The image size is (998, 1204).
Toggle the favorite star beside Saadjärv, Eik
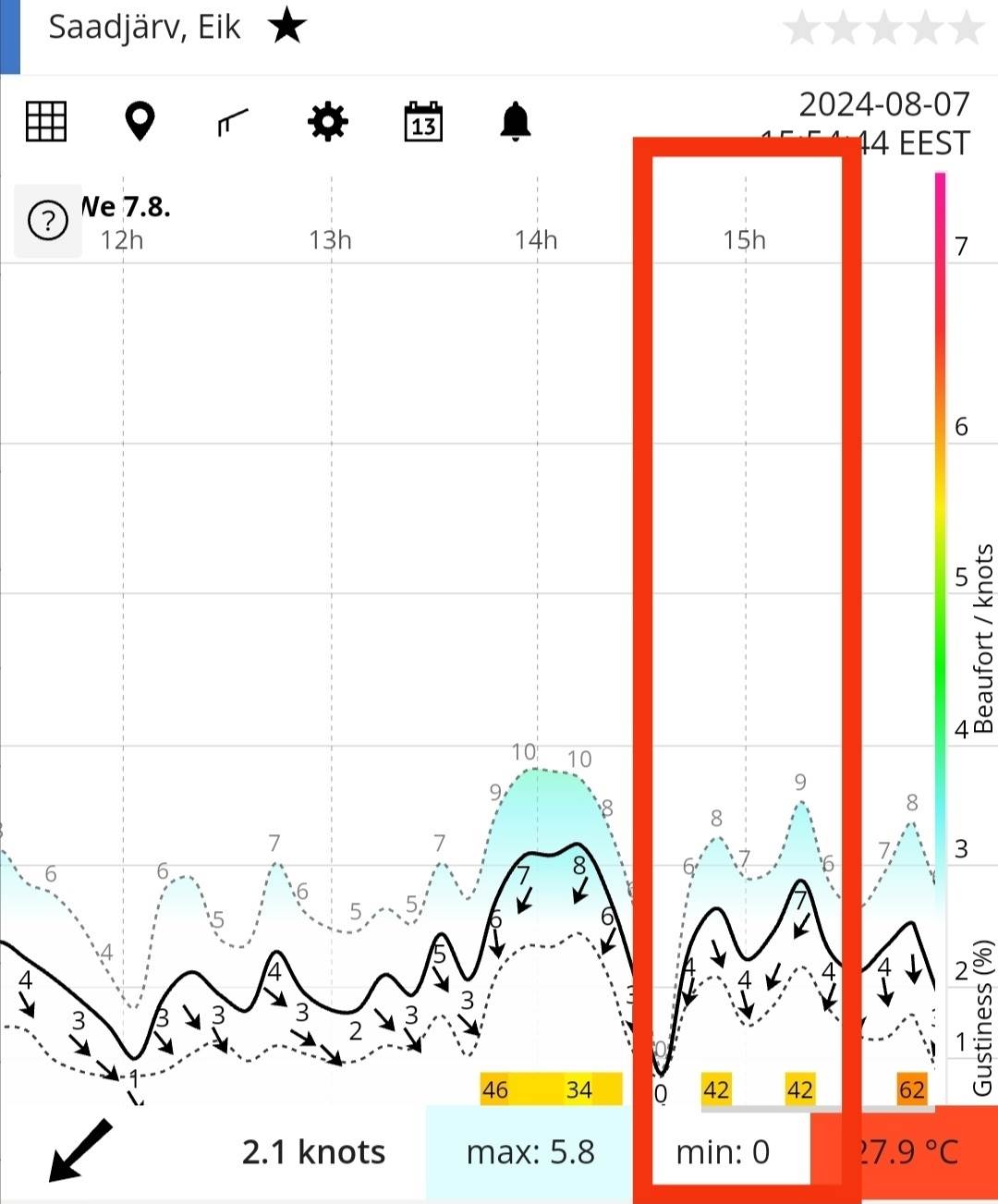point(286,27)
